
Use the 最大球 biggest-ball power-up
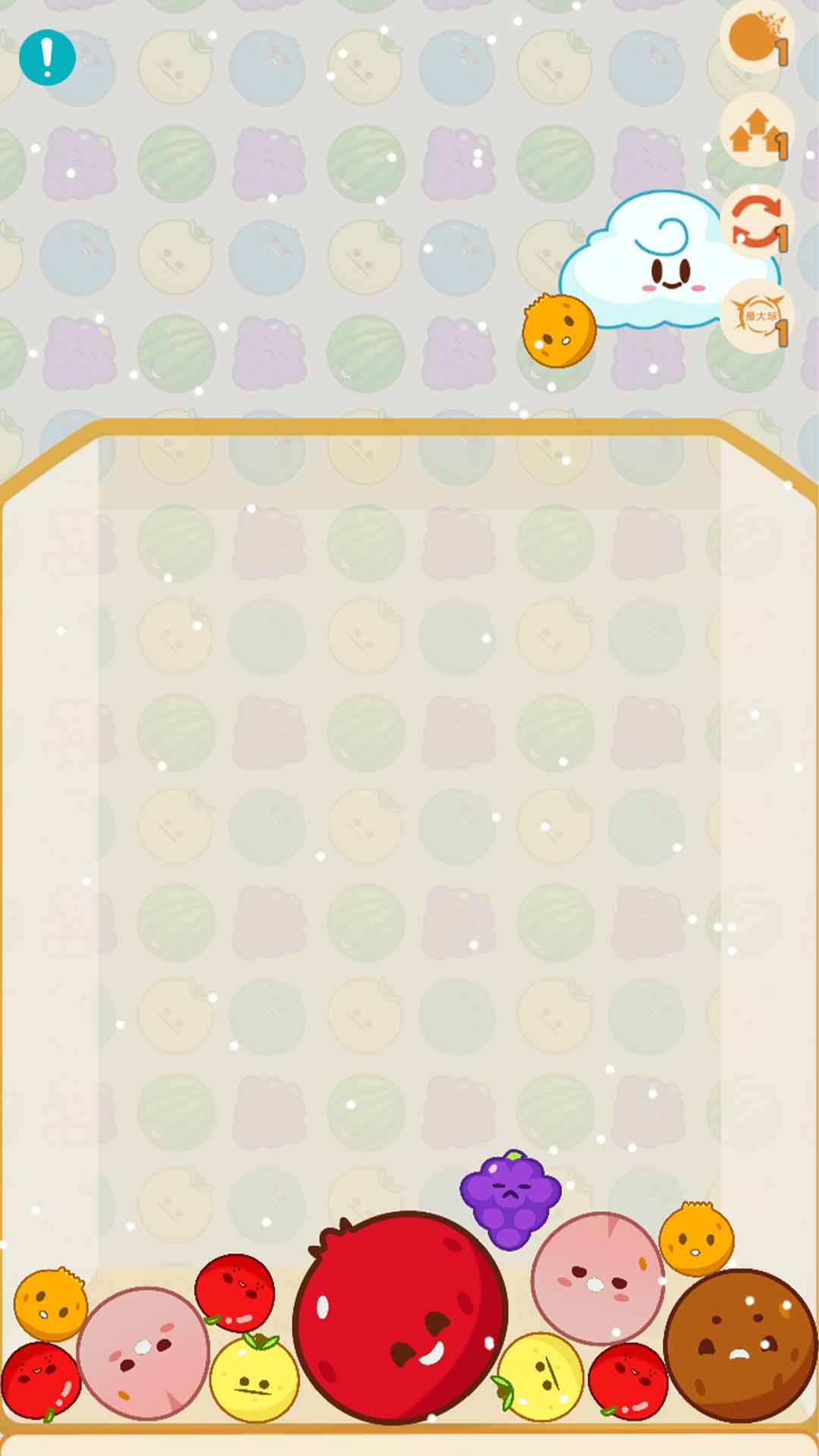coord(756,316)
